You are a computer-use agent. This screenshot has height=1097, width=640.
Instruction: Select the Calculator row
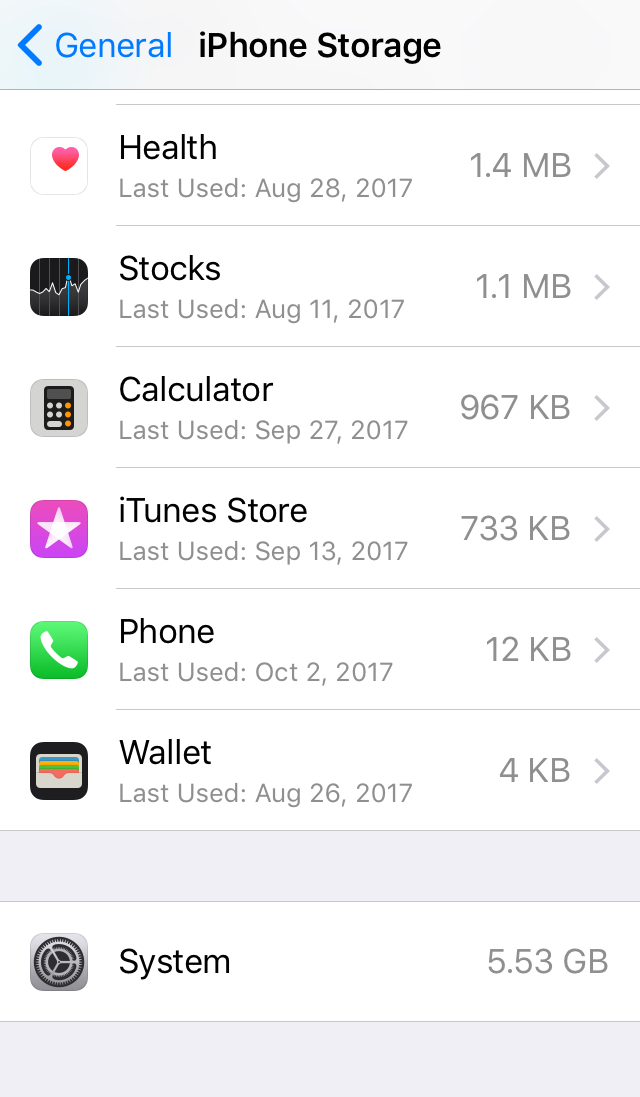coord(320,408)
